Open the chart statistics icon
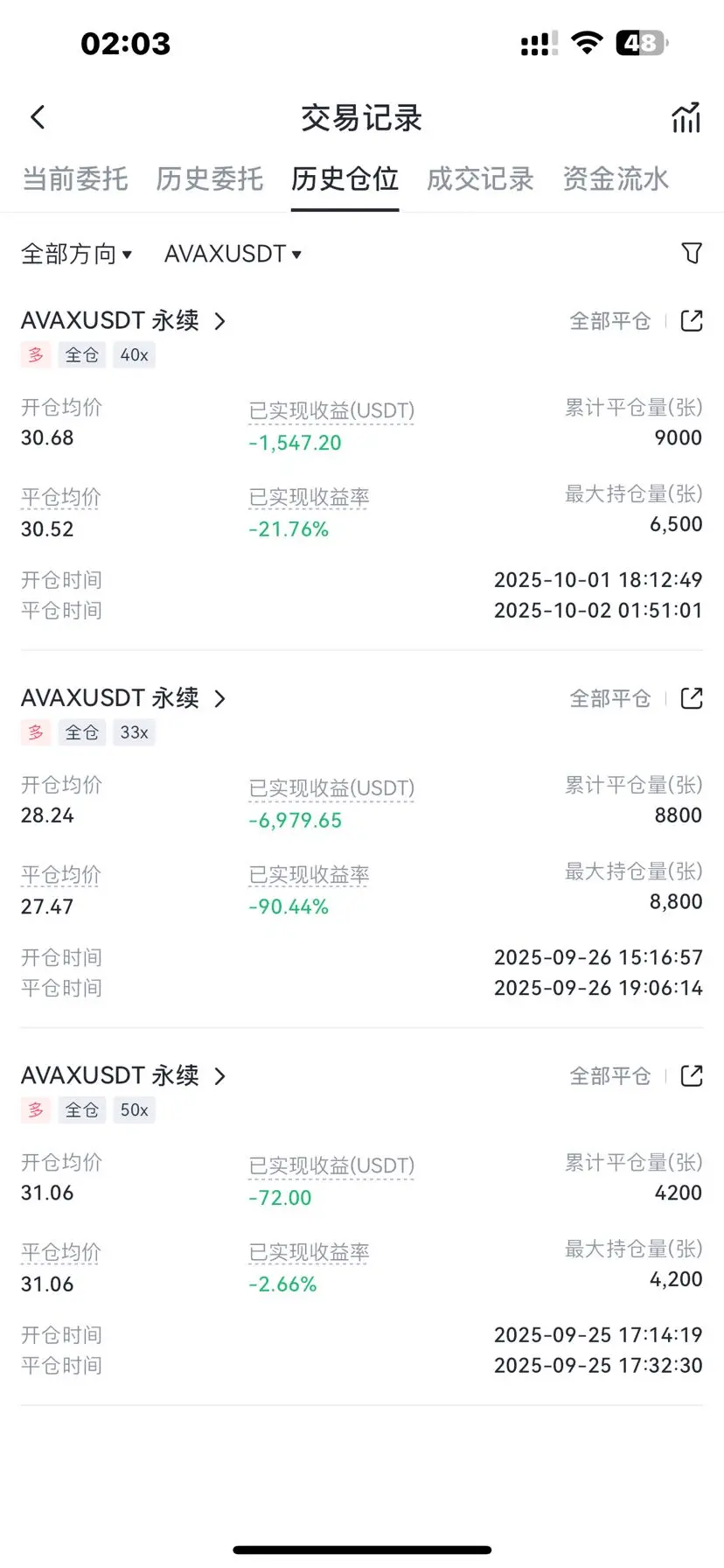 (686, 117)
